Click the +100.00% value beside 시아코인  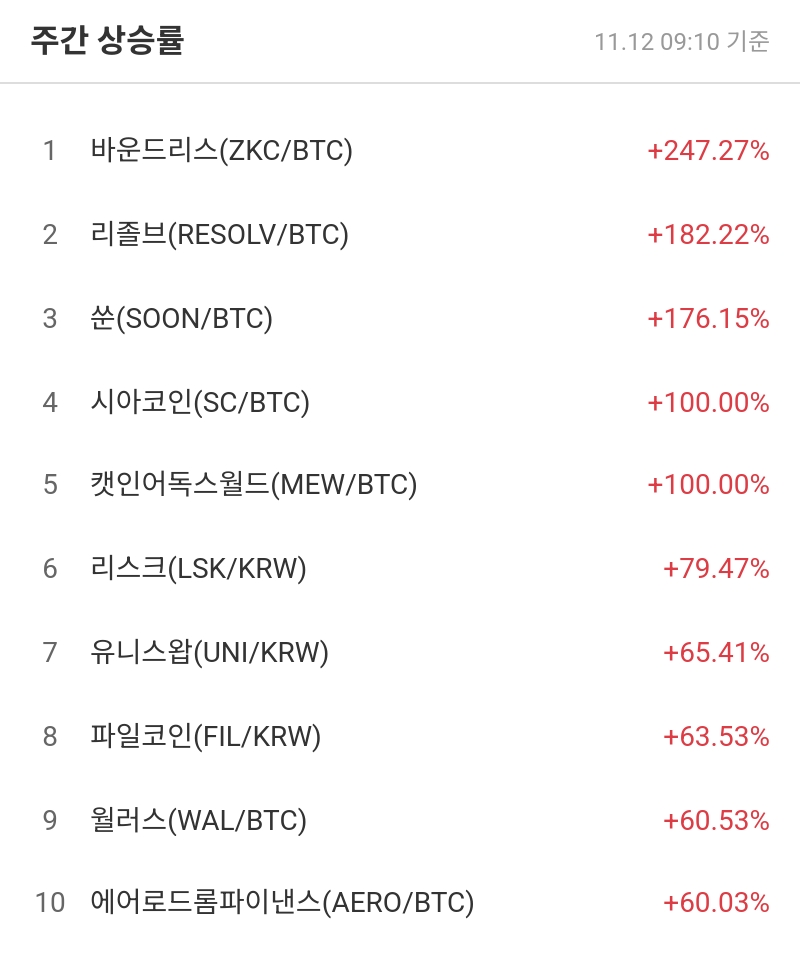pyautogui.click(x=705, y=402)
